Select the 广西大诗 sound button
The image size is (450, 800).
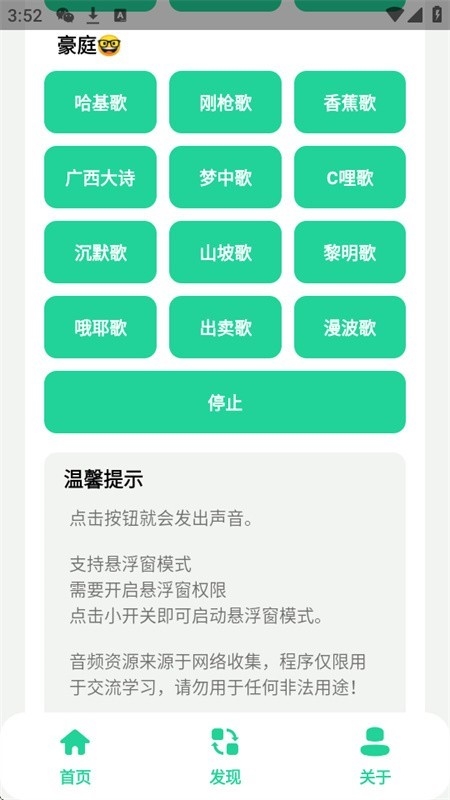pyautogui.click(x=100, y=177)
